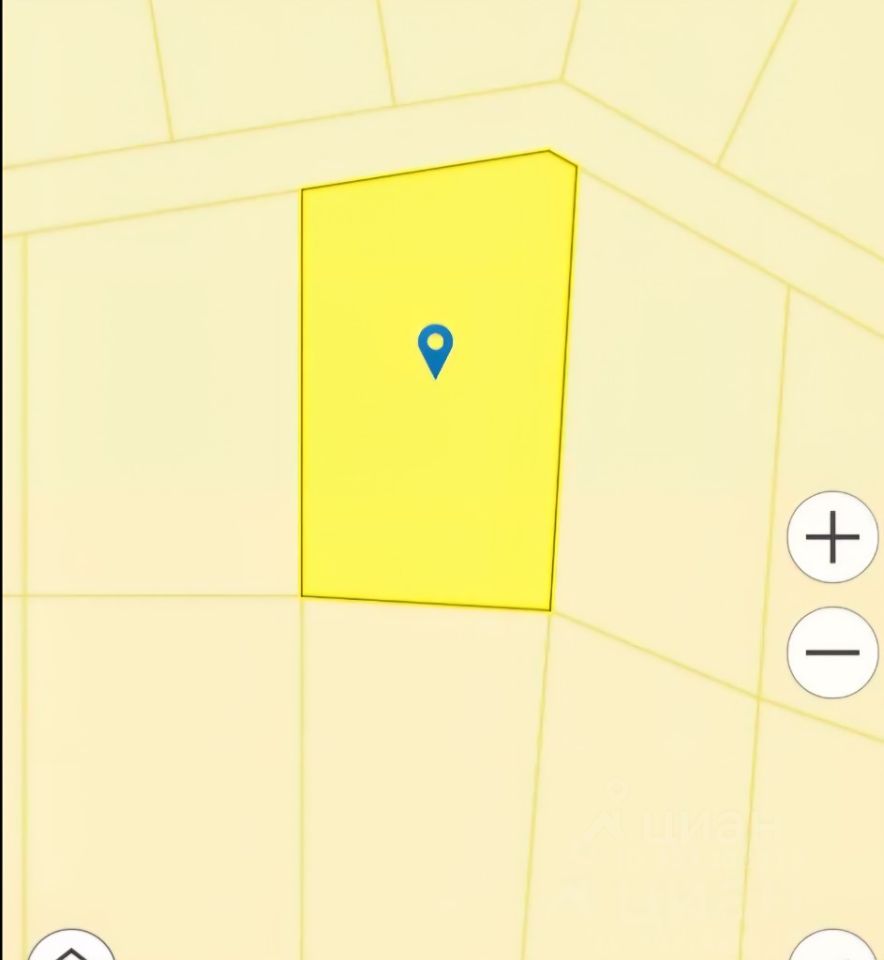Zoom in on the map

click(832, 538)
